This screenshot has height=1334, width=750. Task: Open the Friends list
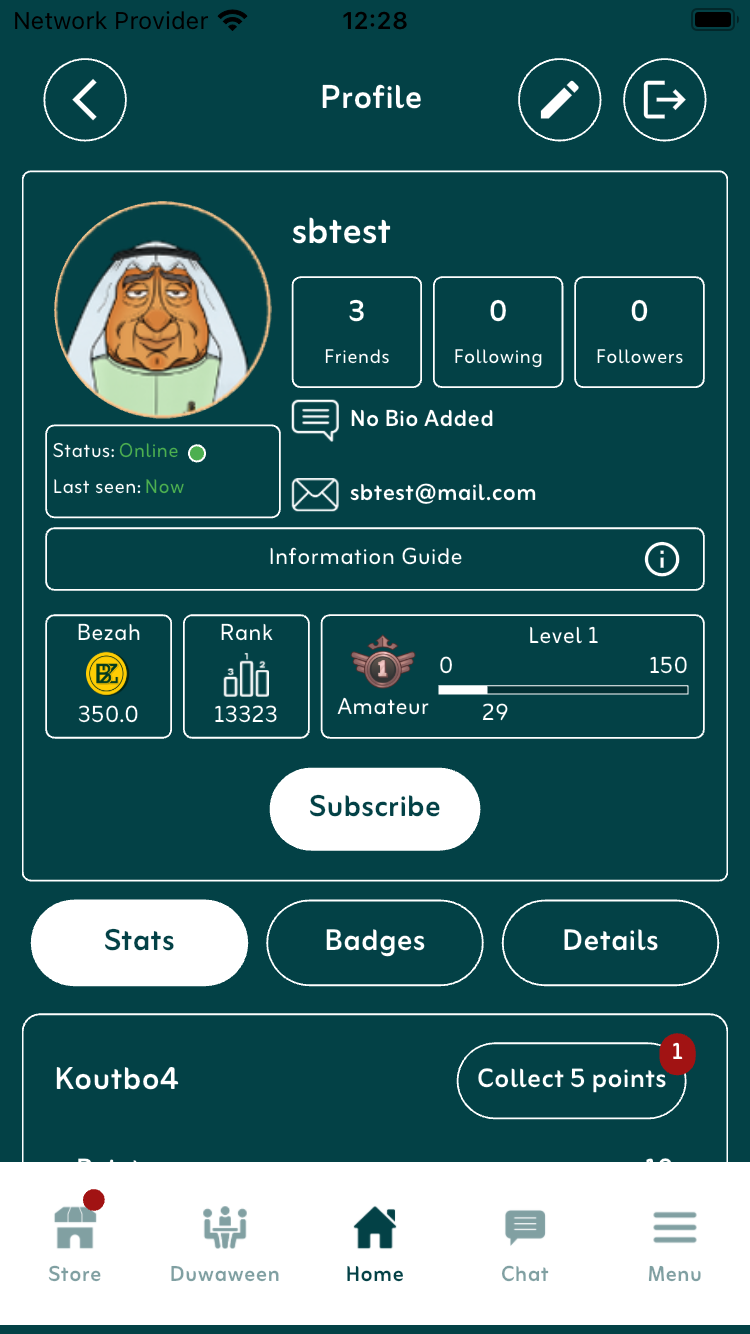click(x=356, y=332)
